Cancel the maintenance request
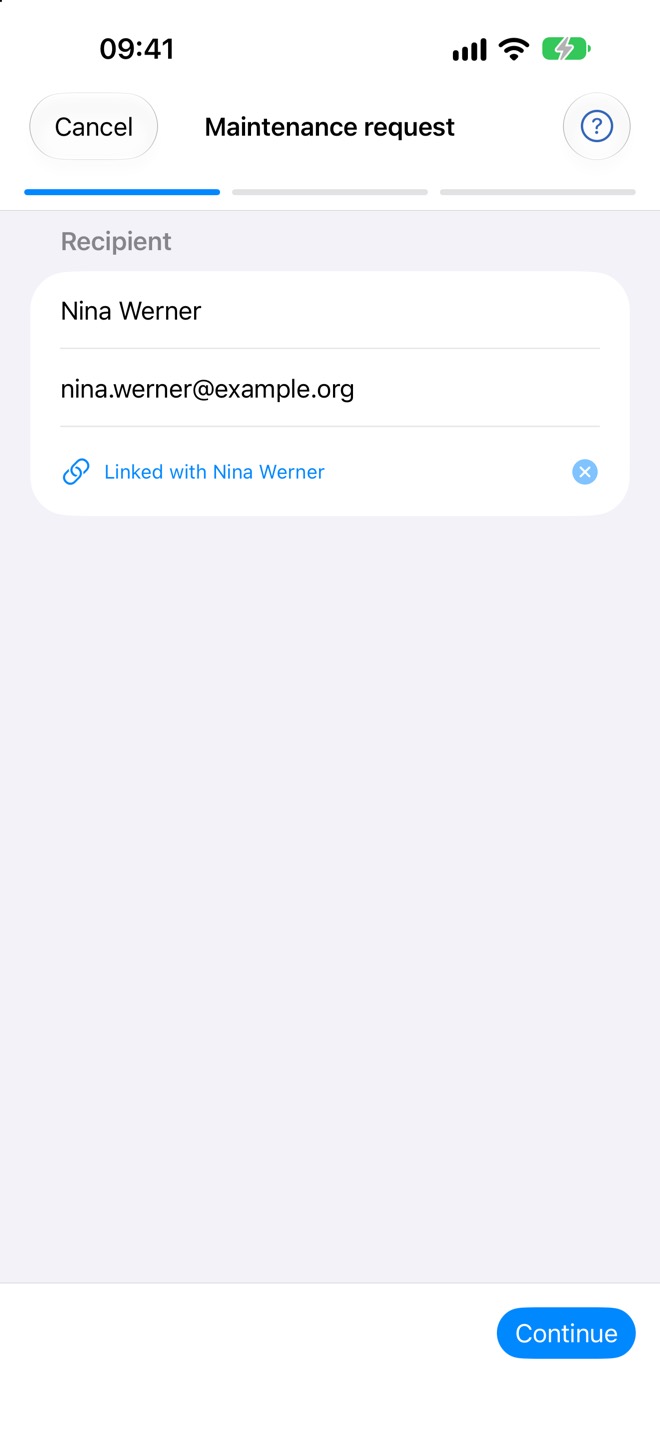The height and width of the screenshot is (1434, 660). (94, 127)
